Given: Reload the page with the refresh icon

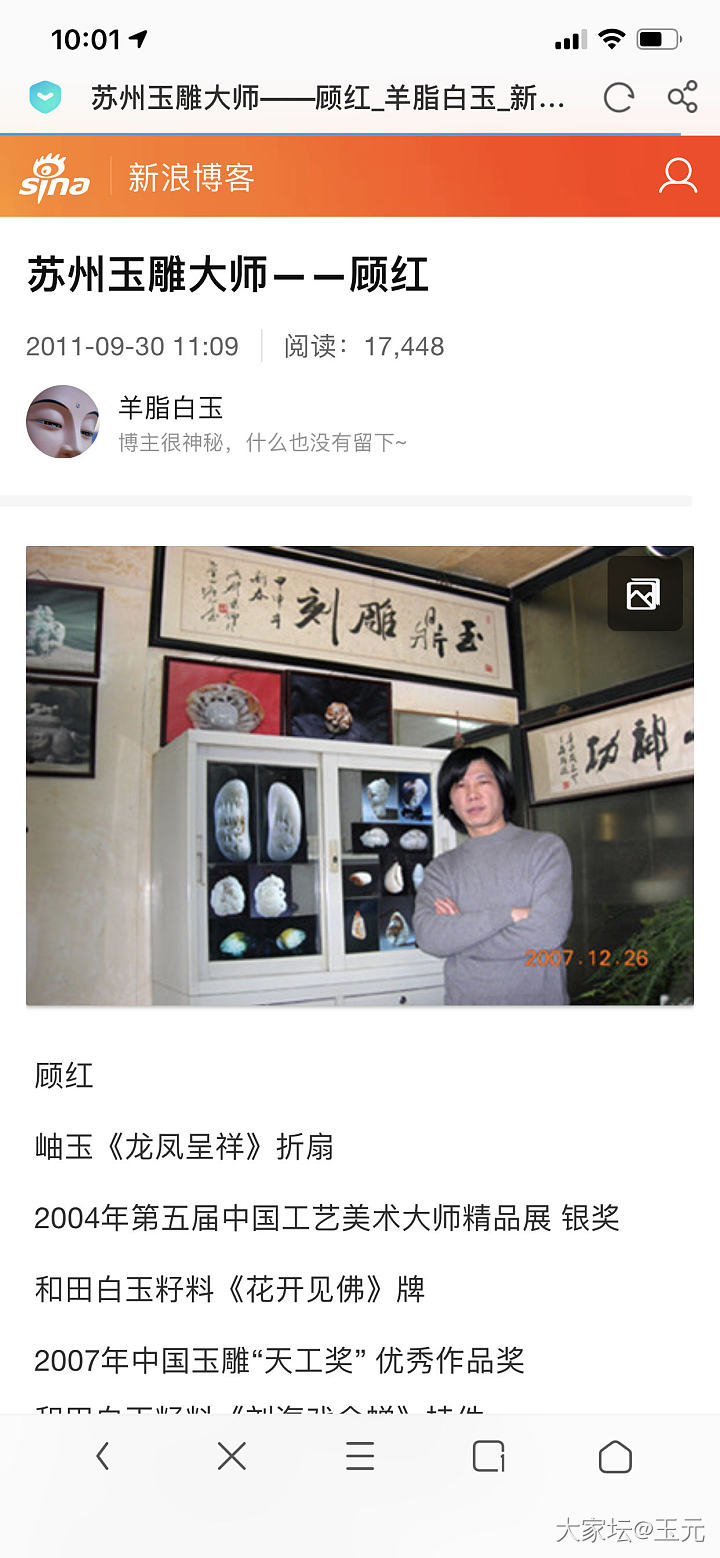Looking at the screenshot, I should point(618,98).
